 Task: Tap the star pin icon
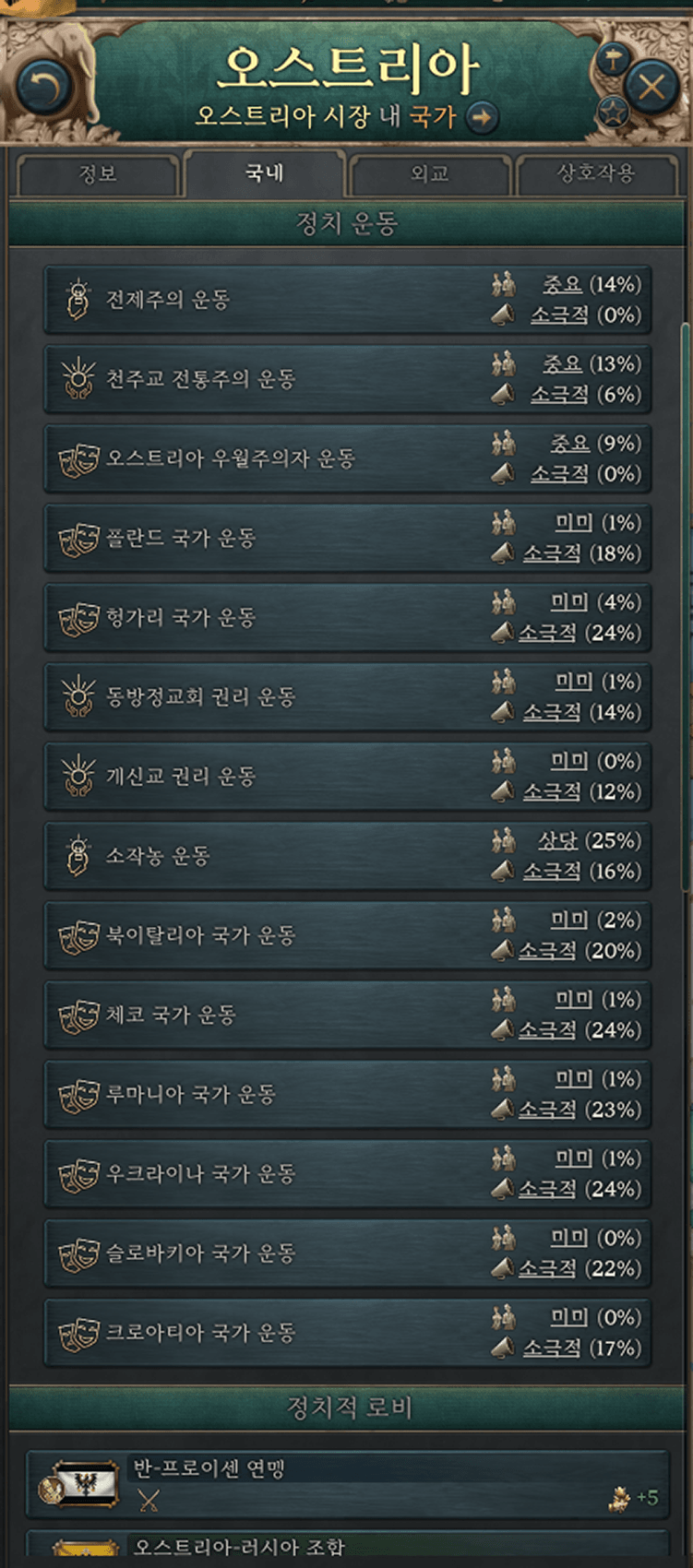point(613,113)
